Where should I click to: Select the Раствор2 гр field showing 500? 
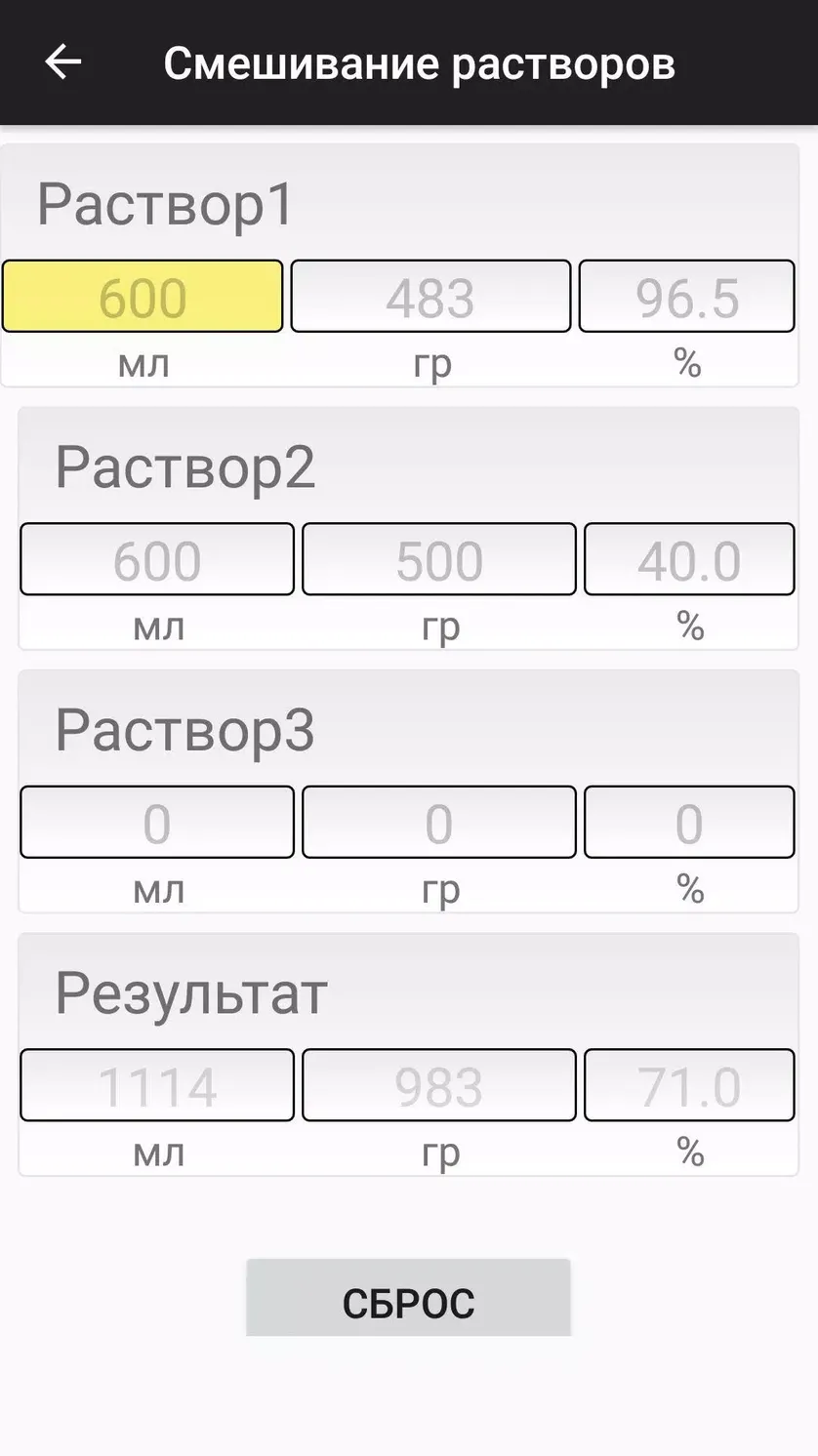tap(439, 559)
